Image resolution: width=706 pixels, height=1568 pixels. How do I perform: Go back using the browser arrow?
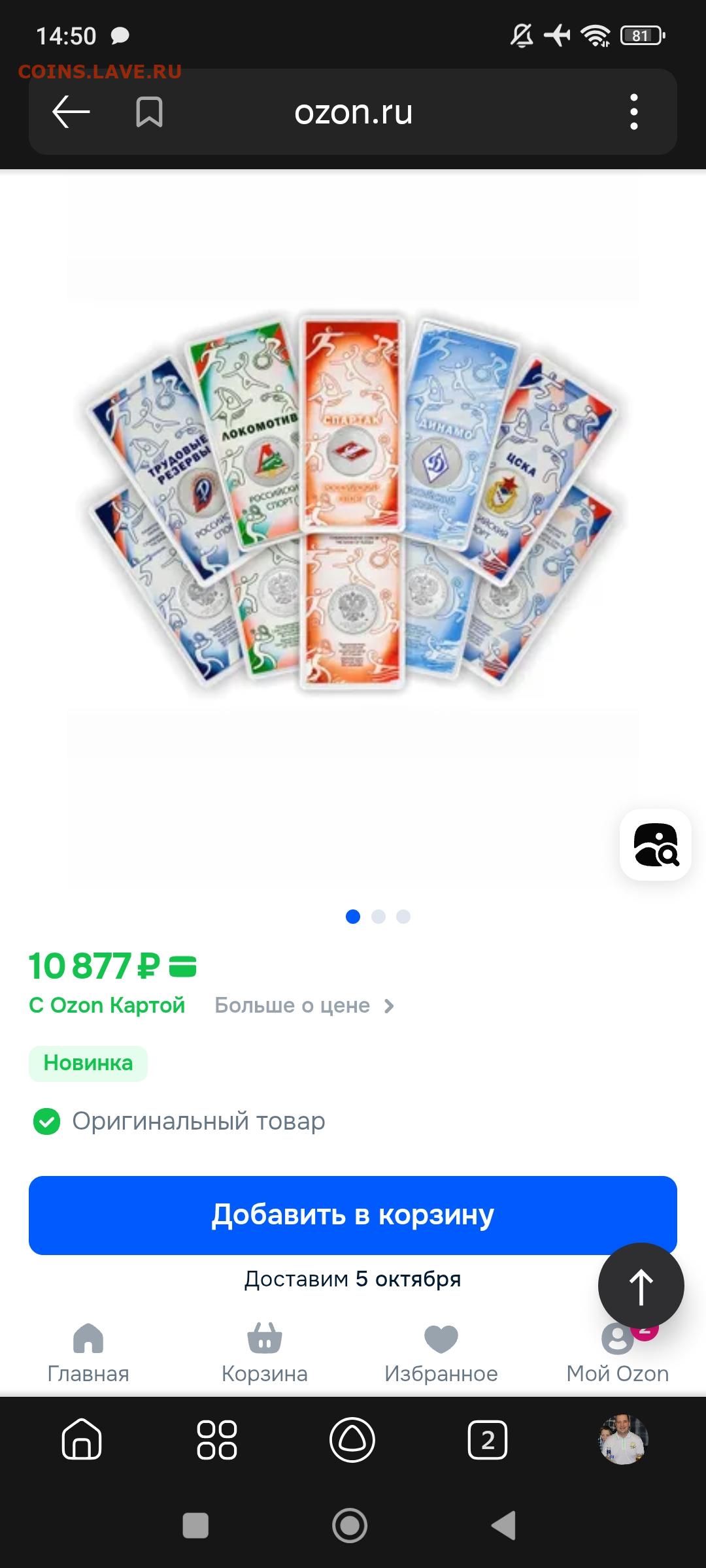pyautogui.click(x=71, y=112)
